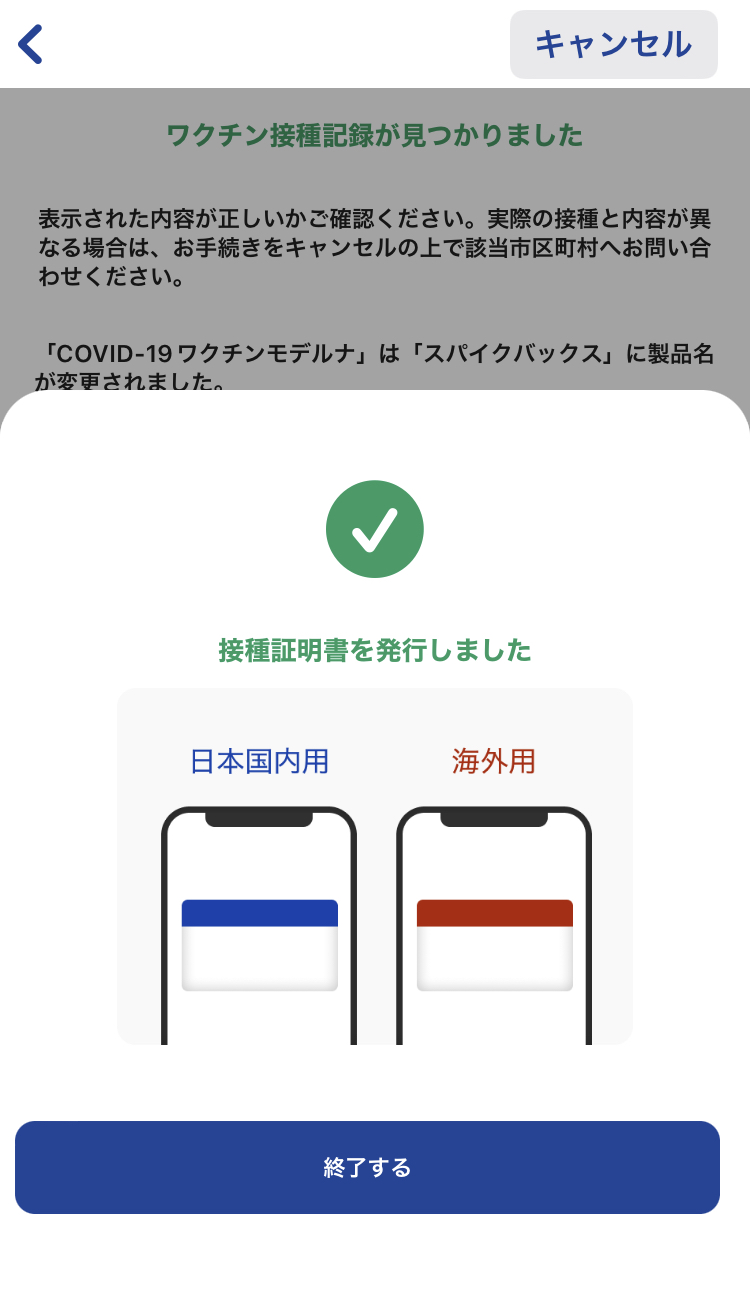The height and width of the screenshot is (1294, 750).
Task: Go back with the top-left arrow
Action: [x=31, y=44]
